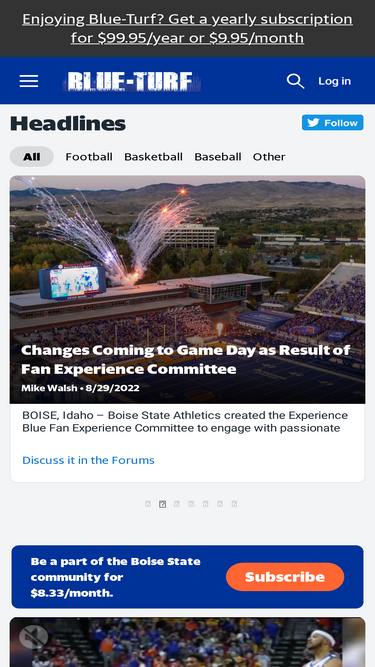The image size is (375, 667).
Task: Switch to the Other filter
Action: pos(269,157)
